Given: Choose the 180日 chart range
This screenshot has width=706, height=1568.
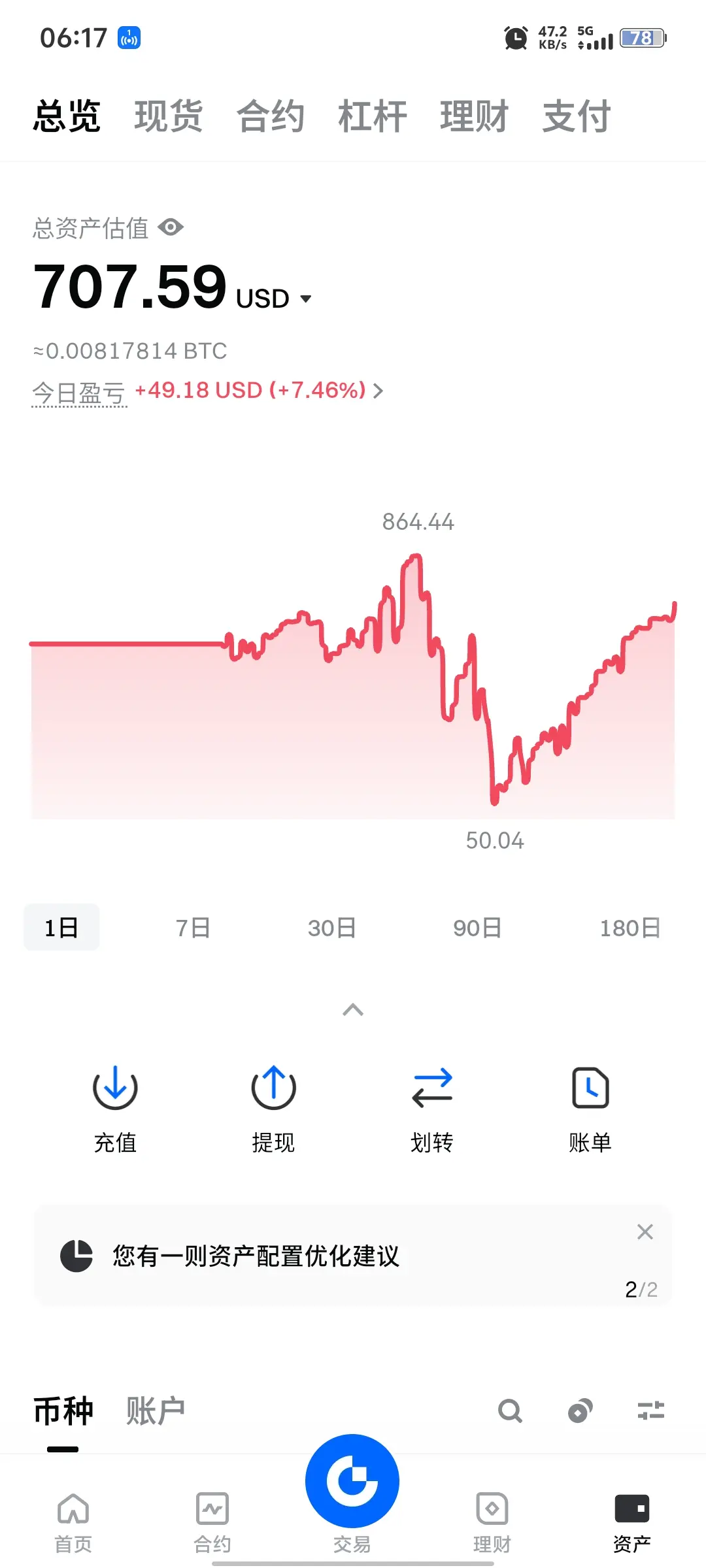Looking at the screenshot, I should click(x=630, y=928).
